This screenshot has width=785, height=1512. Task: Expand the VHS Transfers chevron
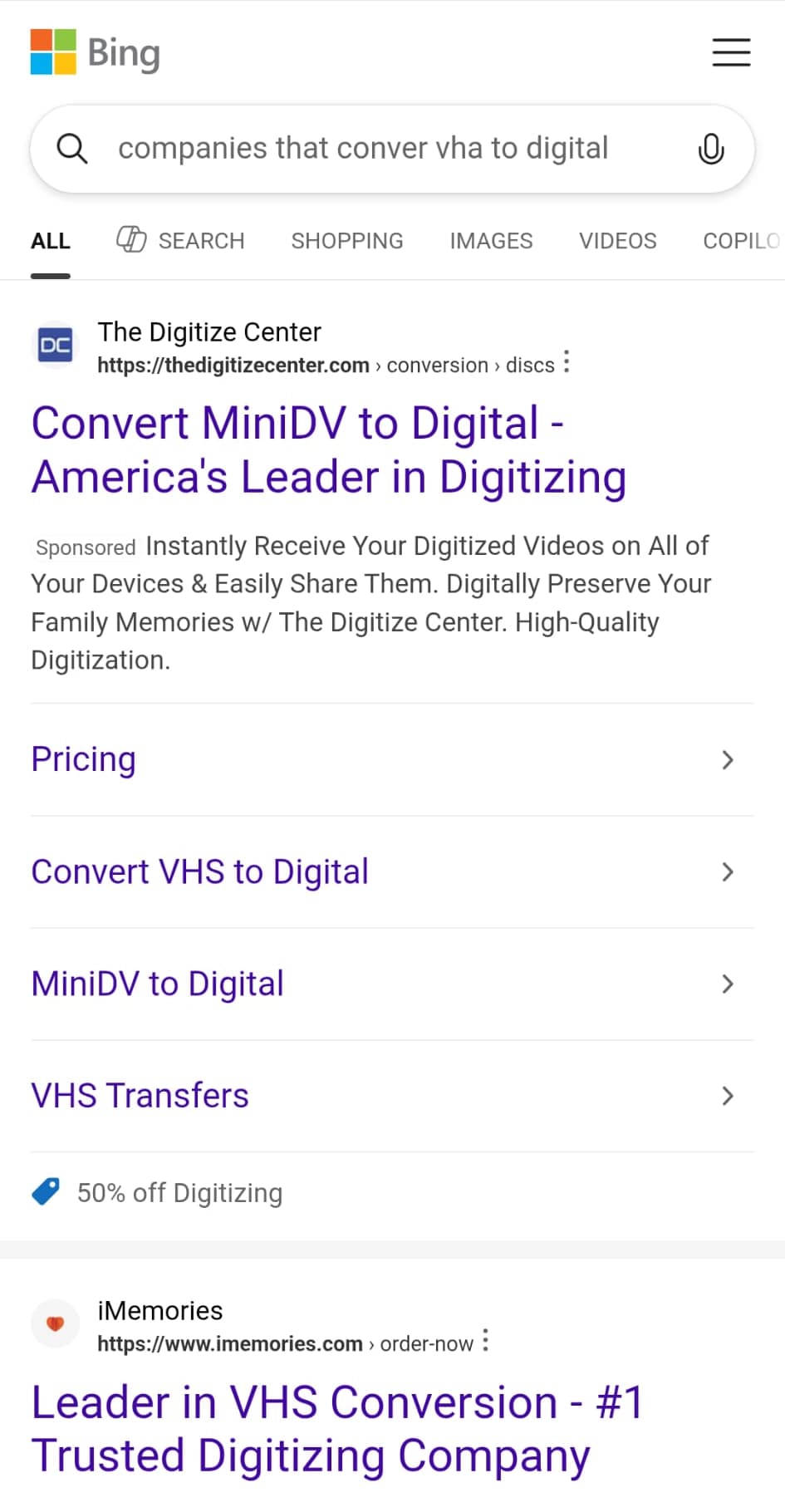tap(728, 1096)
